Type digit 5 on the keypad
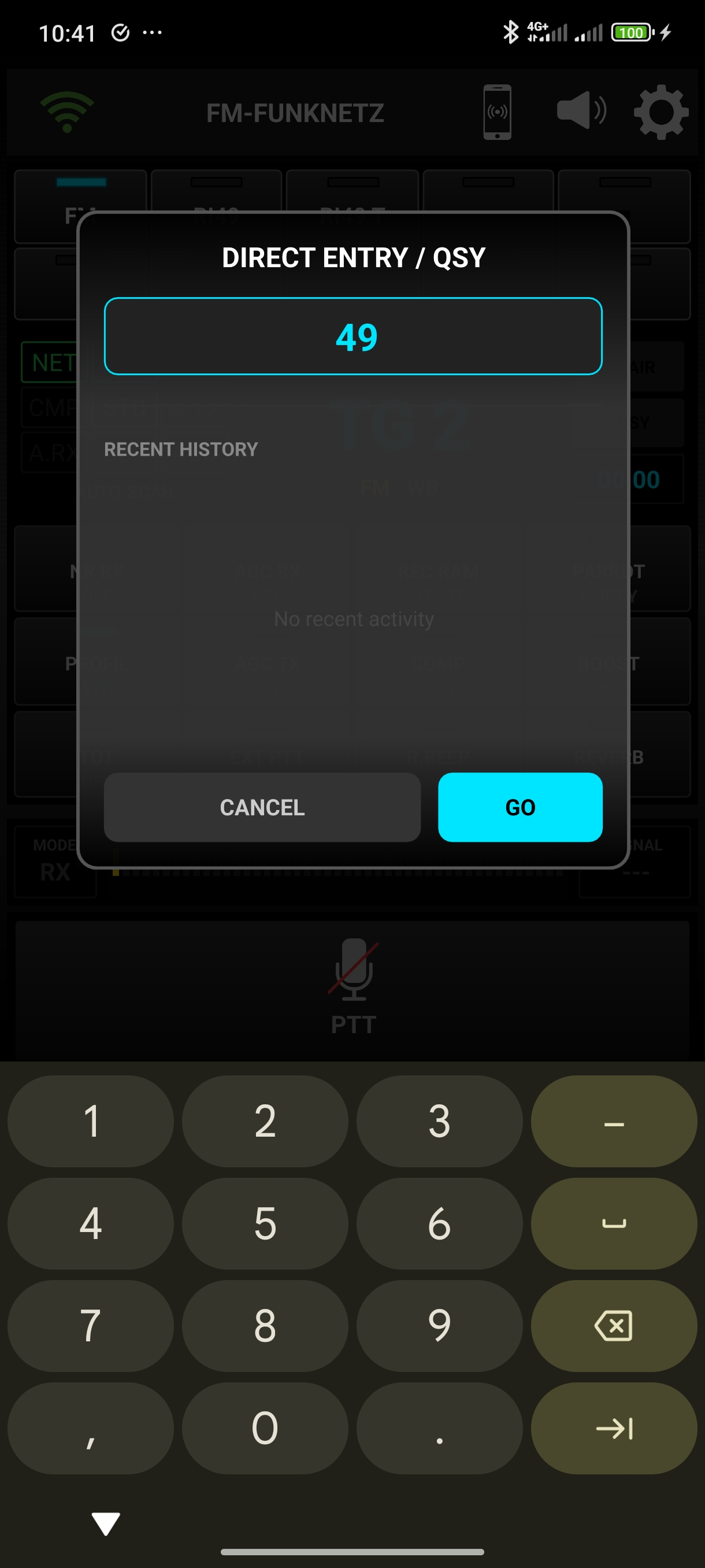 (x=265, y=1223)
